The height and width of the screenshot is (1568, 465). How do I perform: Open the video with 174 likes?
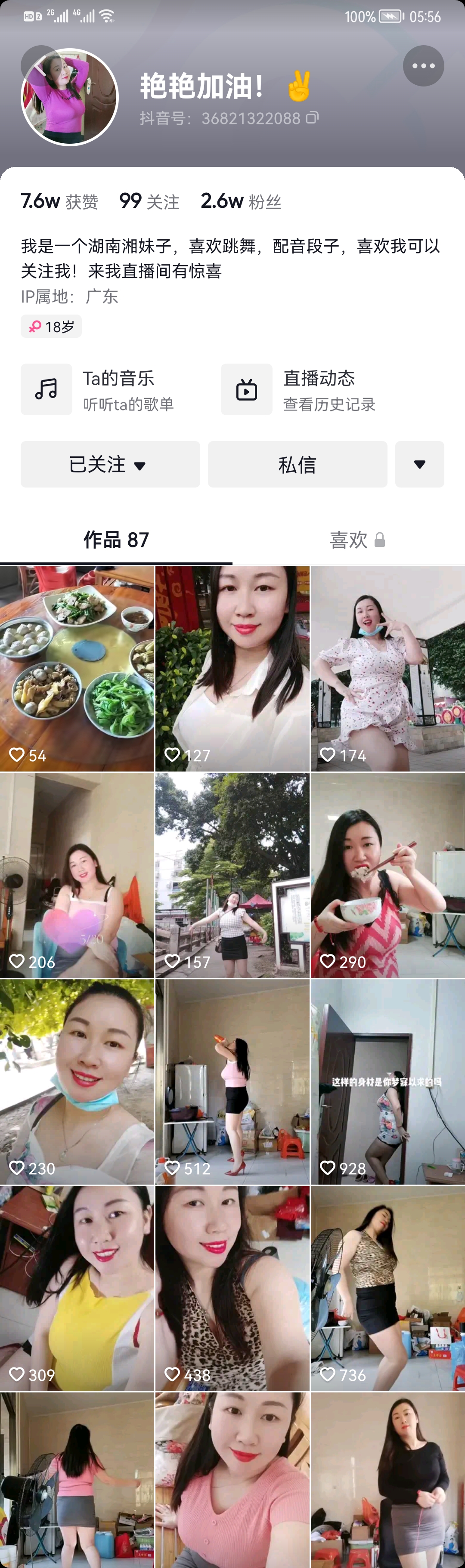(x=387, y=668)
